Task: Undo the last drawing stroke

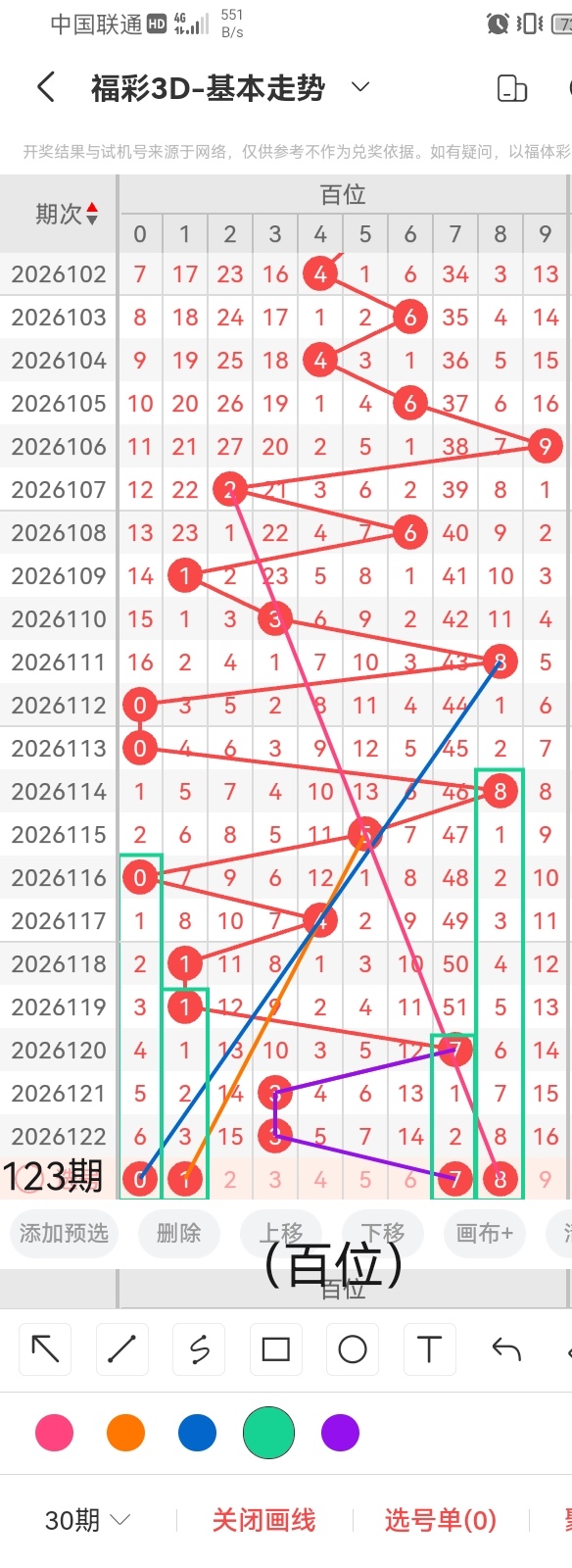Action: point(506,1349)
